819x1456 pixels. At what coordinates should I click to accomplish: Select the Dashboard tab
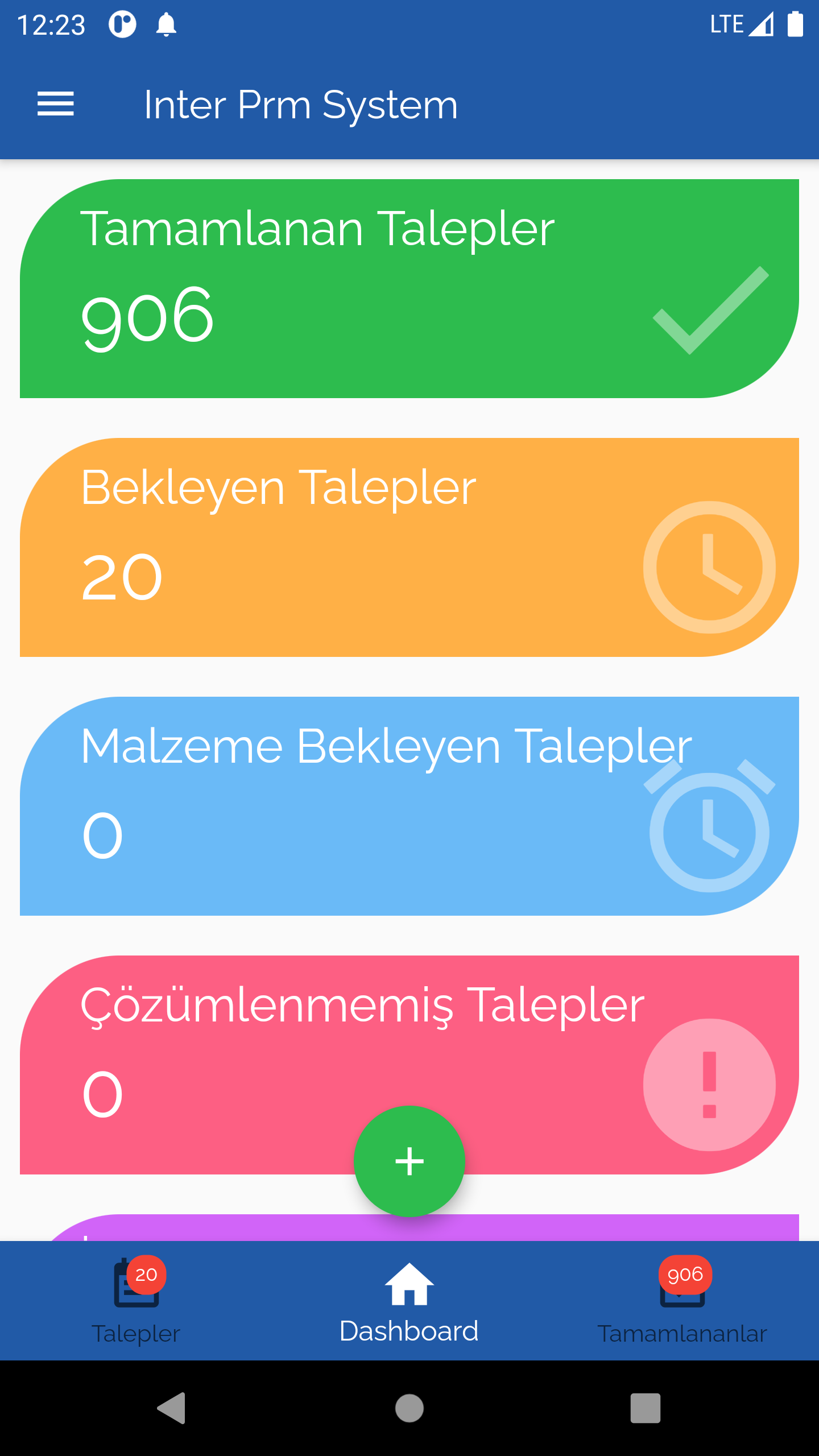[409, 1301]
